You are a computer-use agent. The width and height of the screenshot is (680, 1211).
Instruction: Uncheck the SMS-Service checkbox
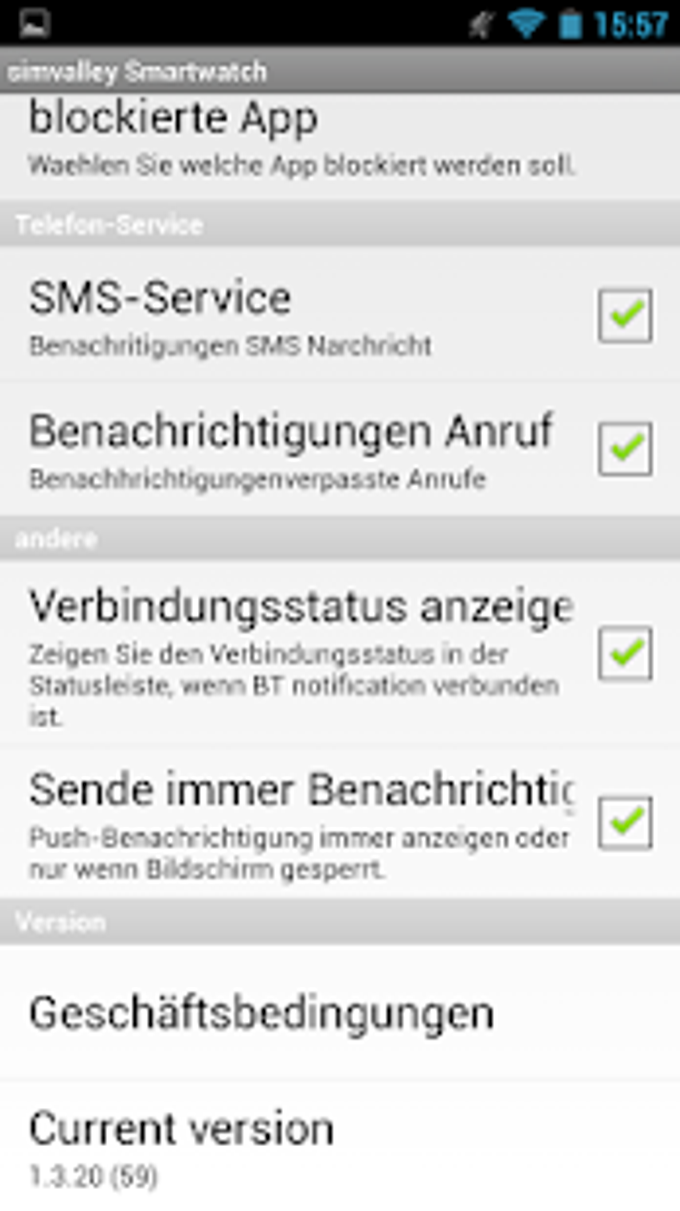coord(625,316)
